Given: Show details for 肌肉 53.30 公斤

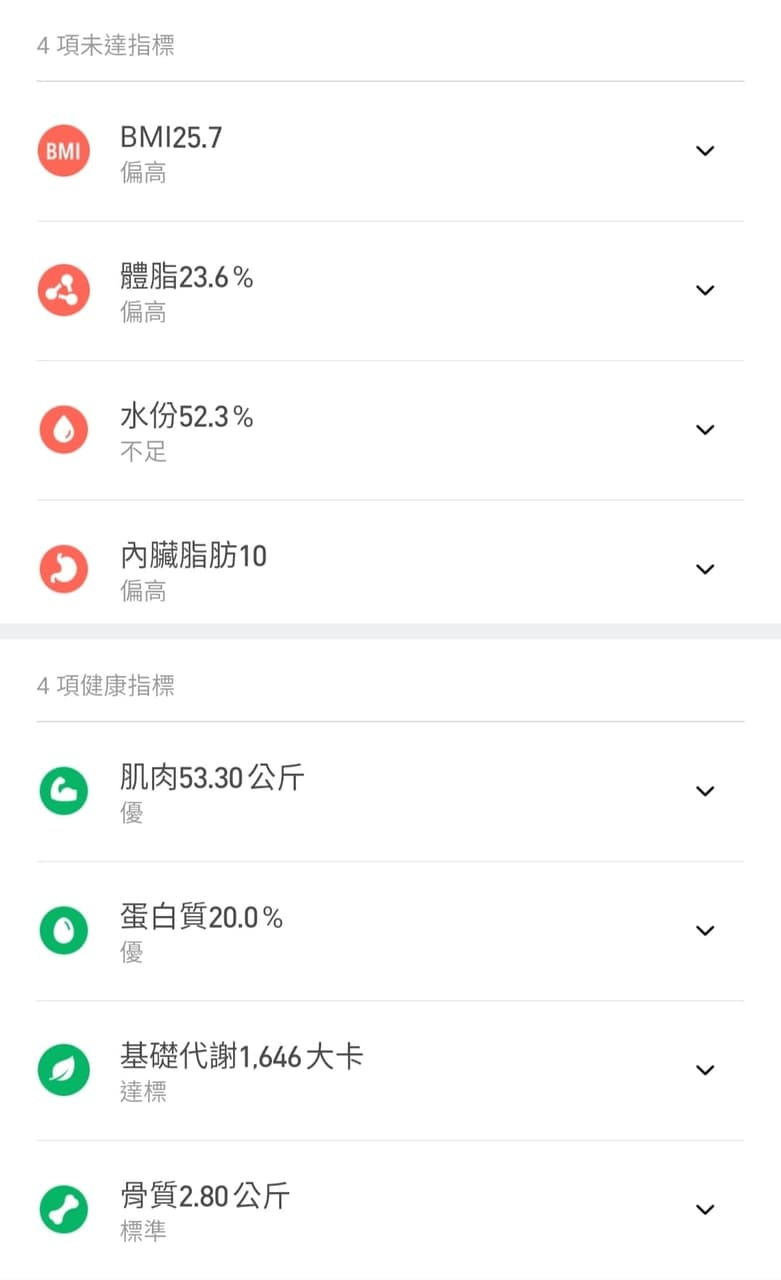Looking at the screenshot, I should click(705, 791).
